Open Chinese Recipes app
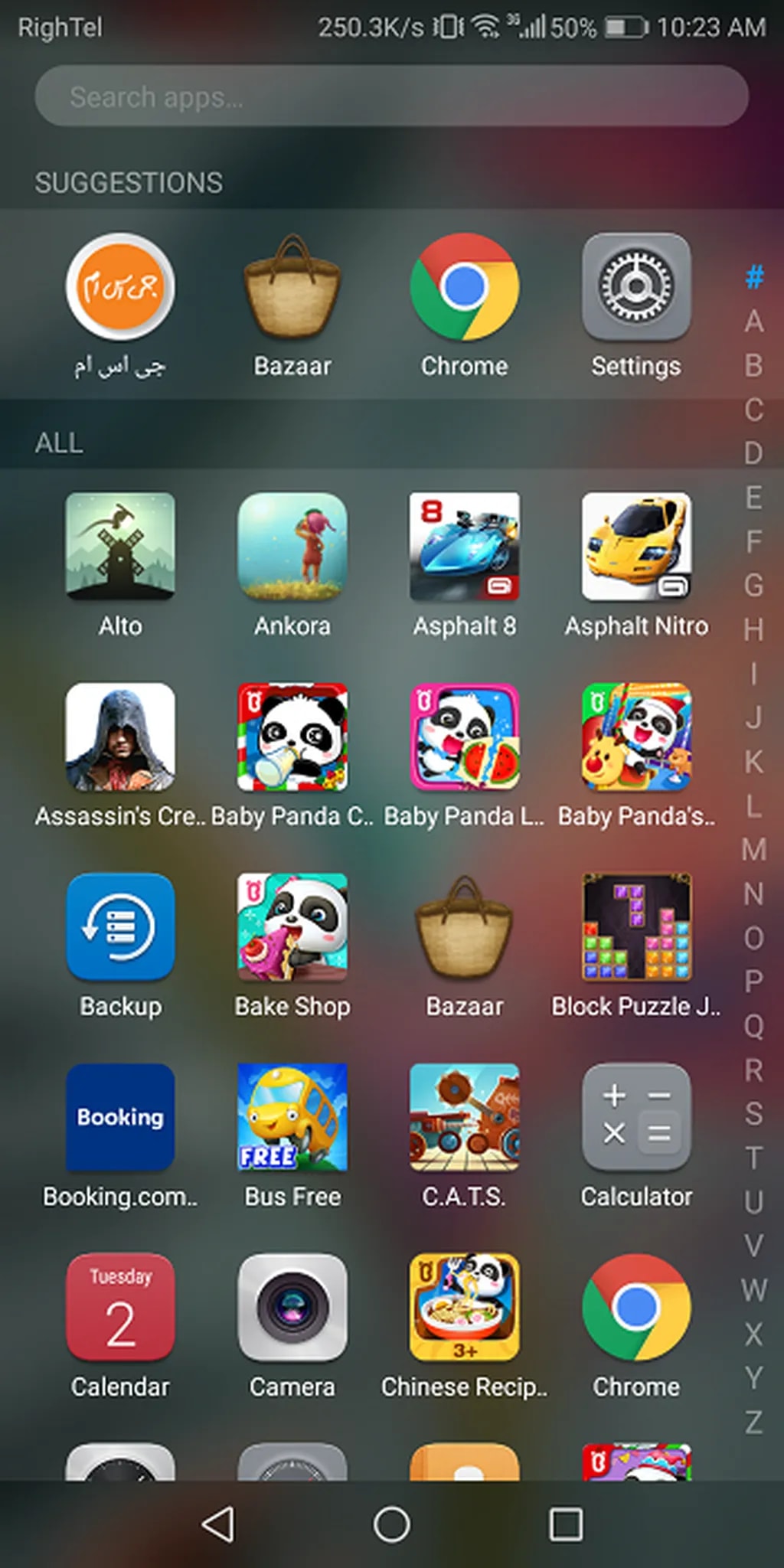This screenshot has width=784, height=1568. click(x=464, y=1307)
